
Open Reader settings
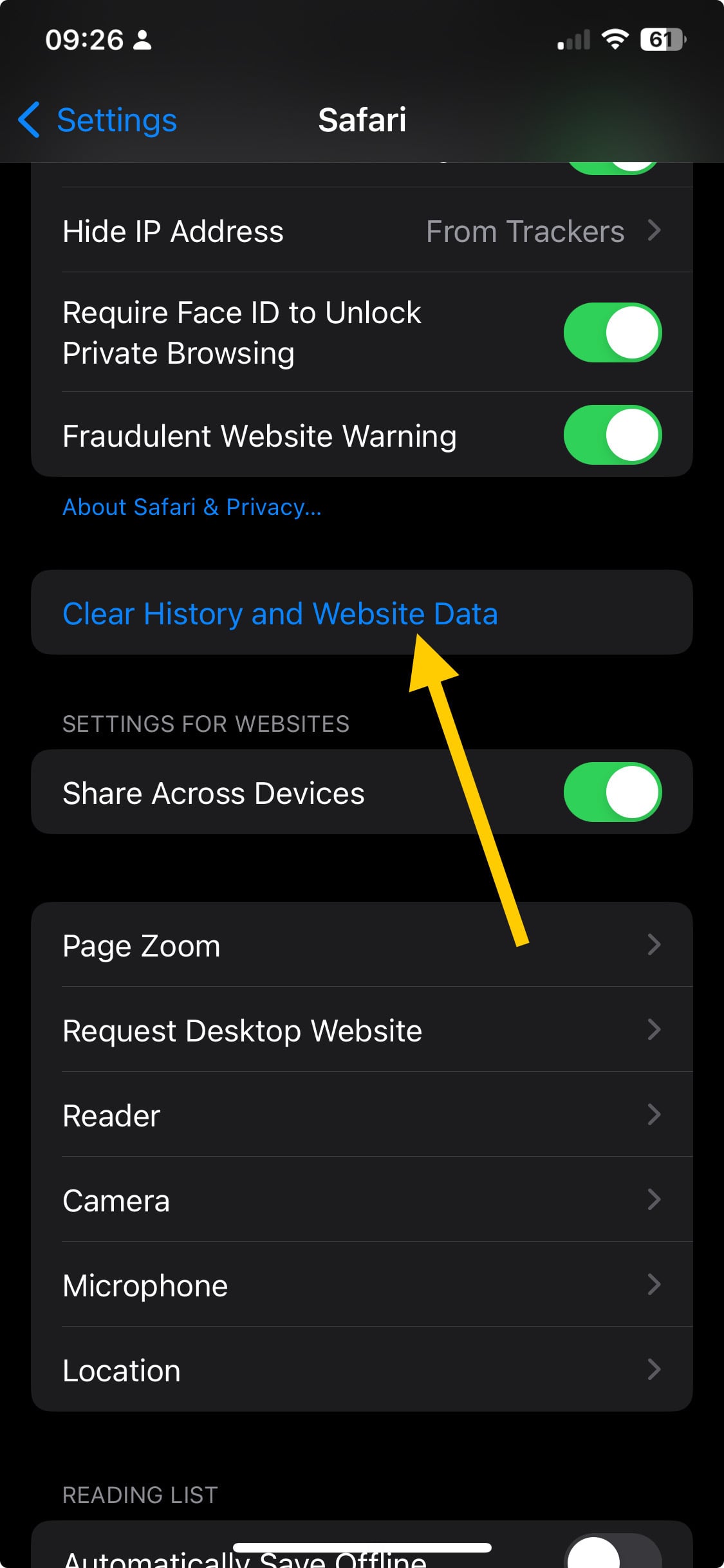coord(362,1115)
